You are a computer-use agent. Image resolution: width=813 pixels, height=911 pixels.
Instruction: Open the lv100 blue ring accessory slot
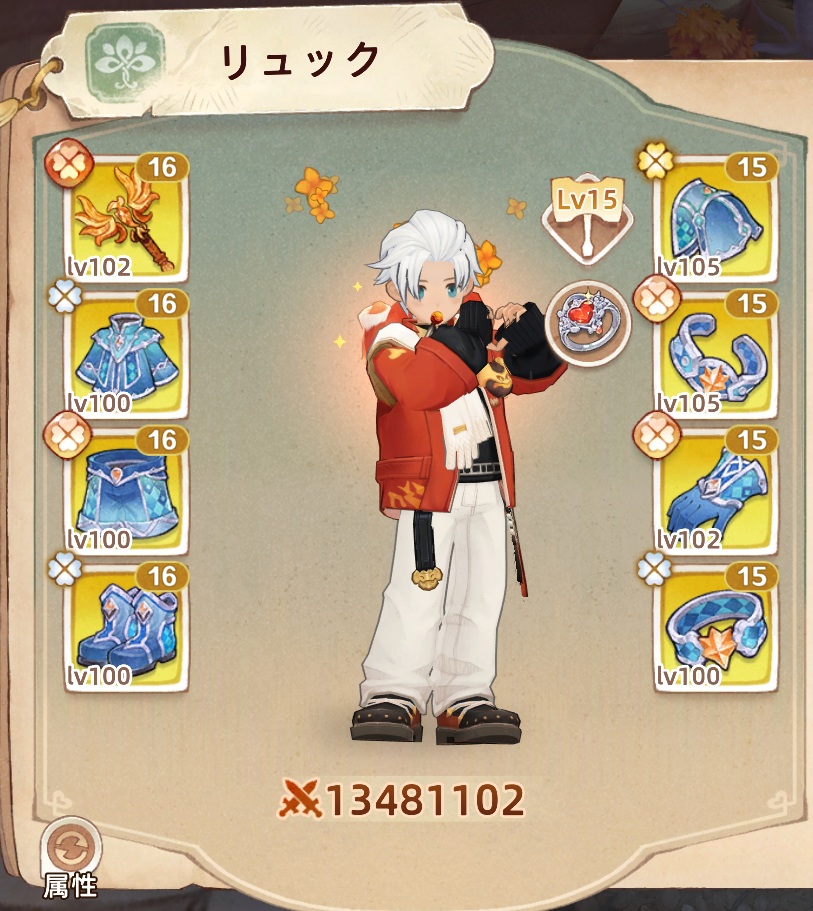[716, 628]
